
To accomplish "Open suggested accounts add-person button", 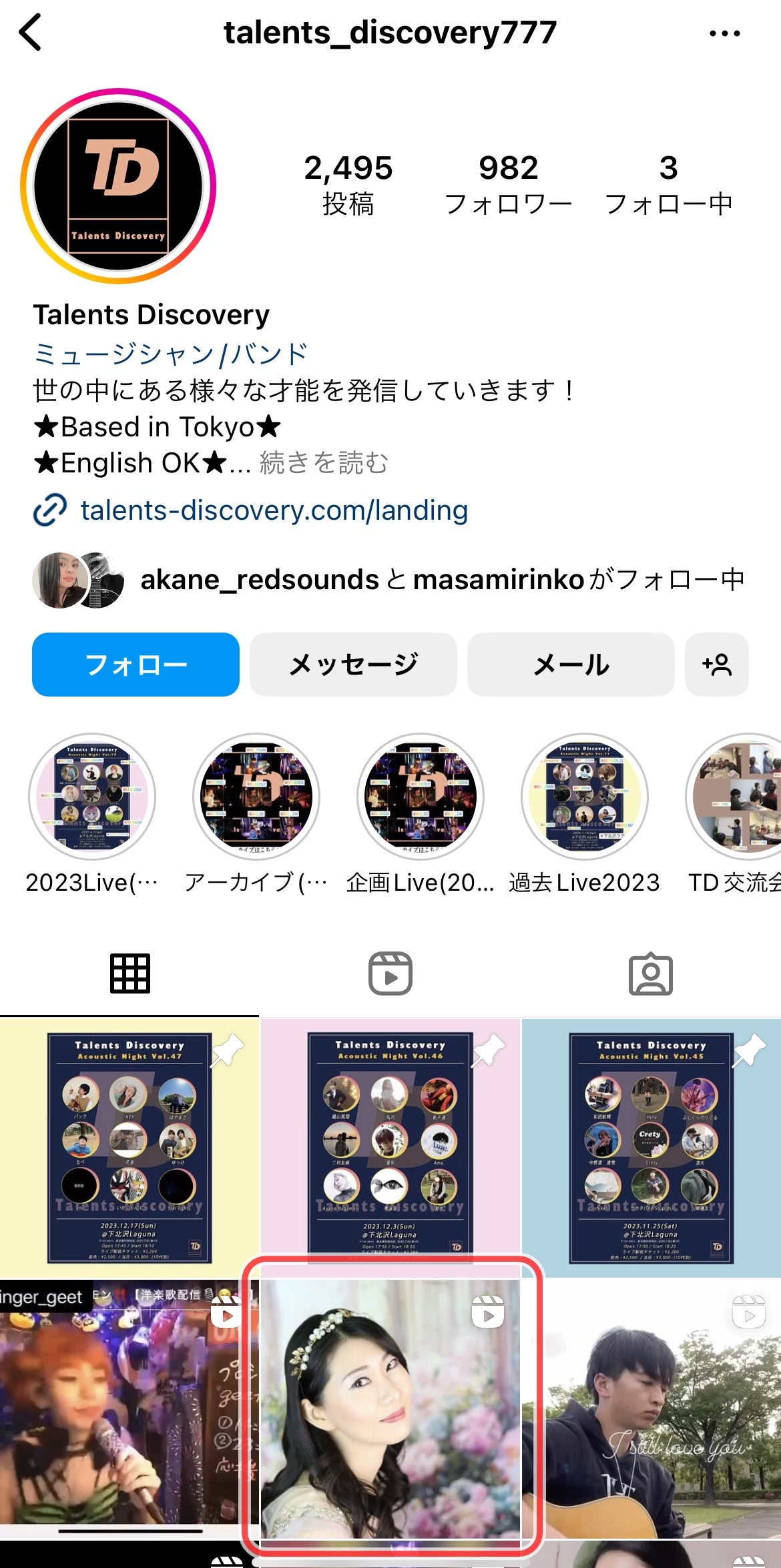I will 717,665.
